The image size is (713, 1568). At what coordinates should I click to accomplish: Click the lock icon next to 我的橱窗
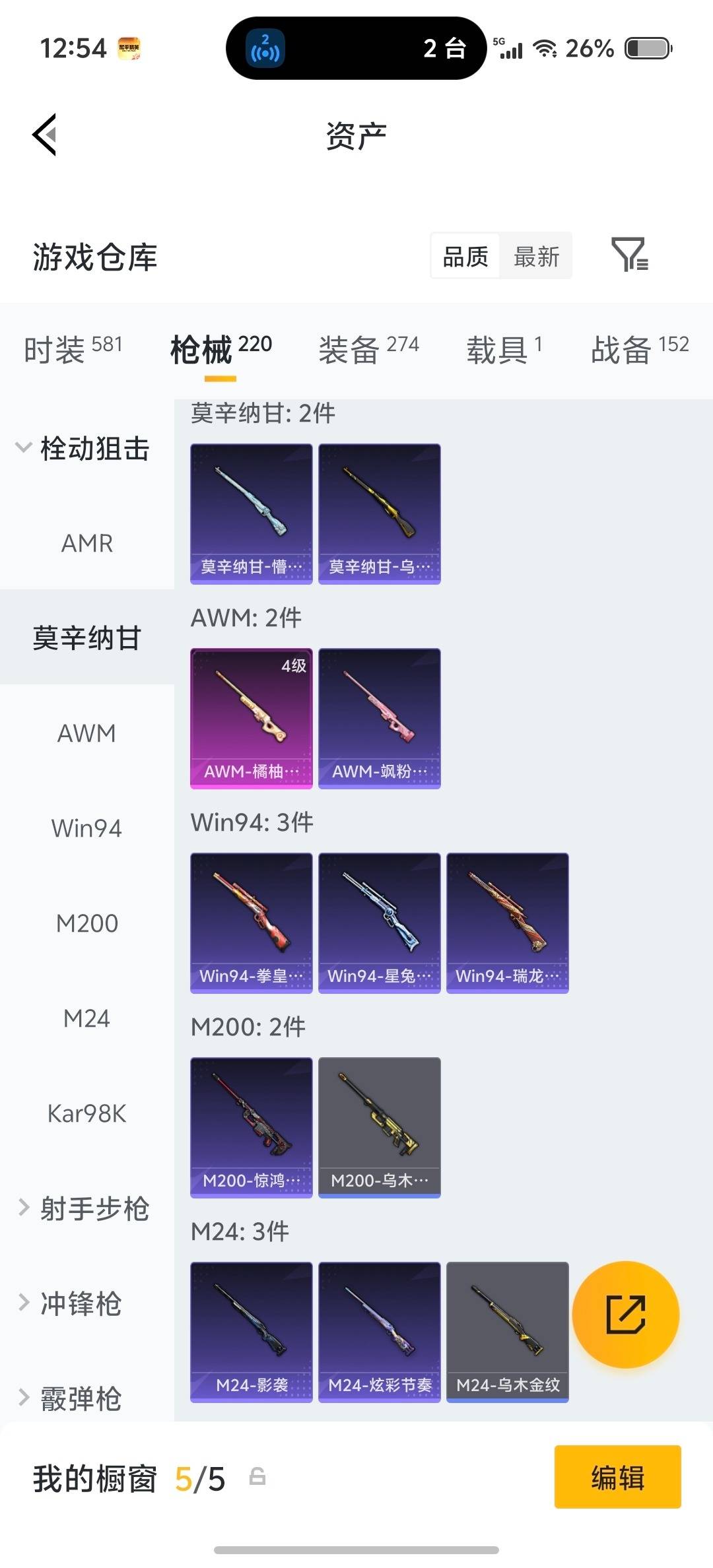click(x=257, y=1478)
